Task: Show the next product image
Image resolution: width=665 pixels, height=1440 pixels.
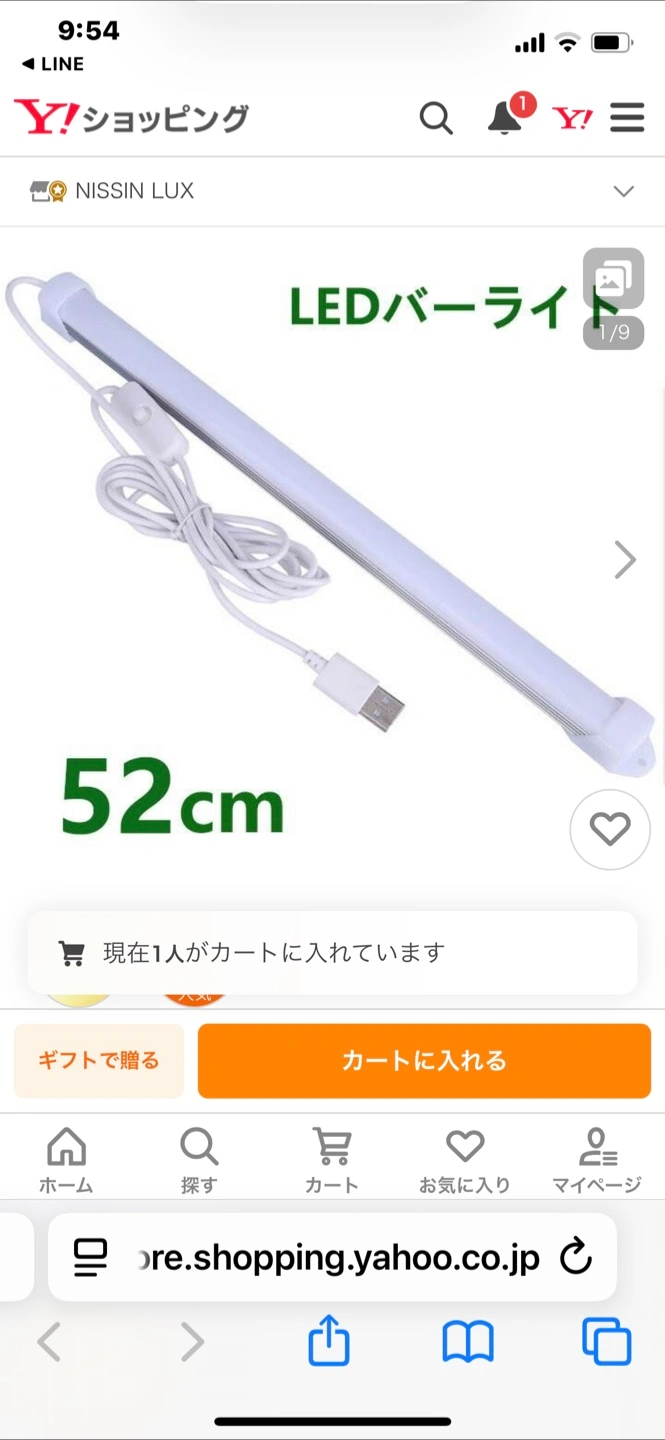Action: (625, 560)
